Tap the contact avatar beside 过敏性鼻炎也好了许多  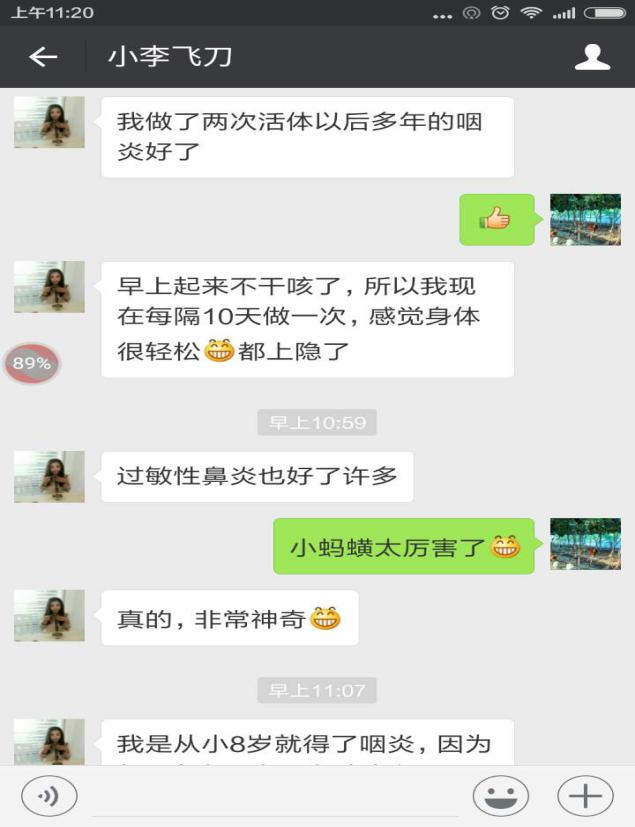pyautogui.click(x=49, y=476)
